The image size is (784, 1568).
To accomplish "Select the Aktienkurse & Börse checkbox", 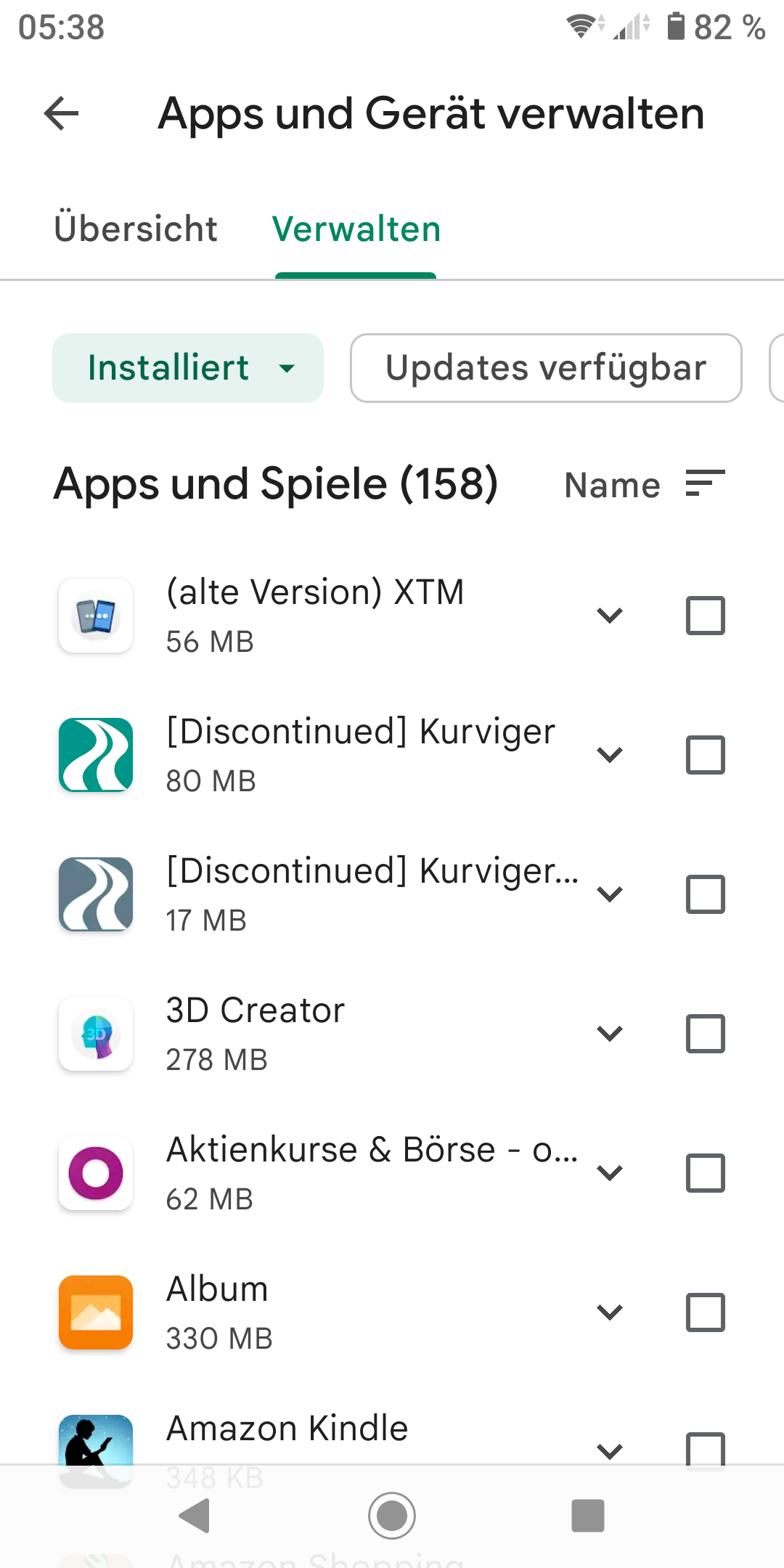I will coord(706,1173).
